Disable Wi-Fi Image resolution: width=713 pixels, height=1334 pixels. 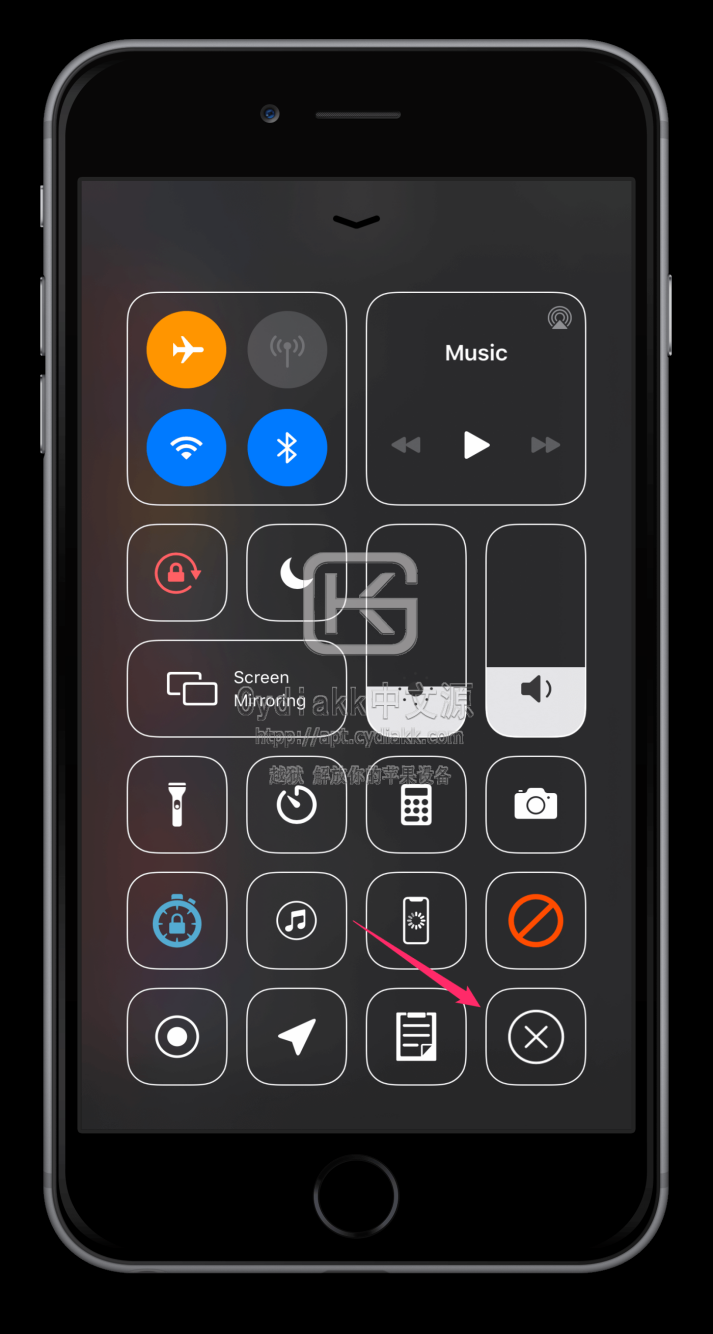coord(187,448)
